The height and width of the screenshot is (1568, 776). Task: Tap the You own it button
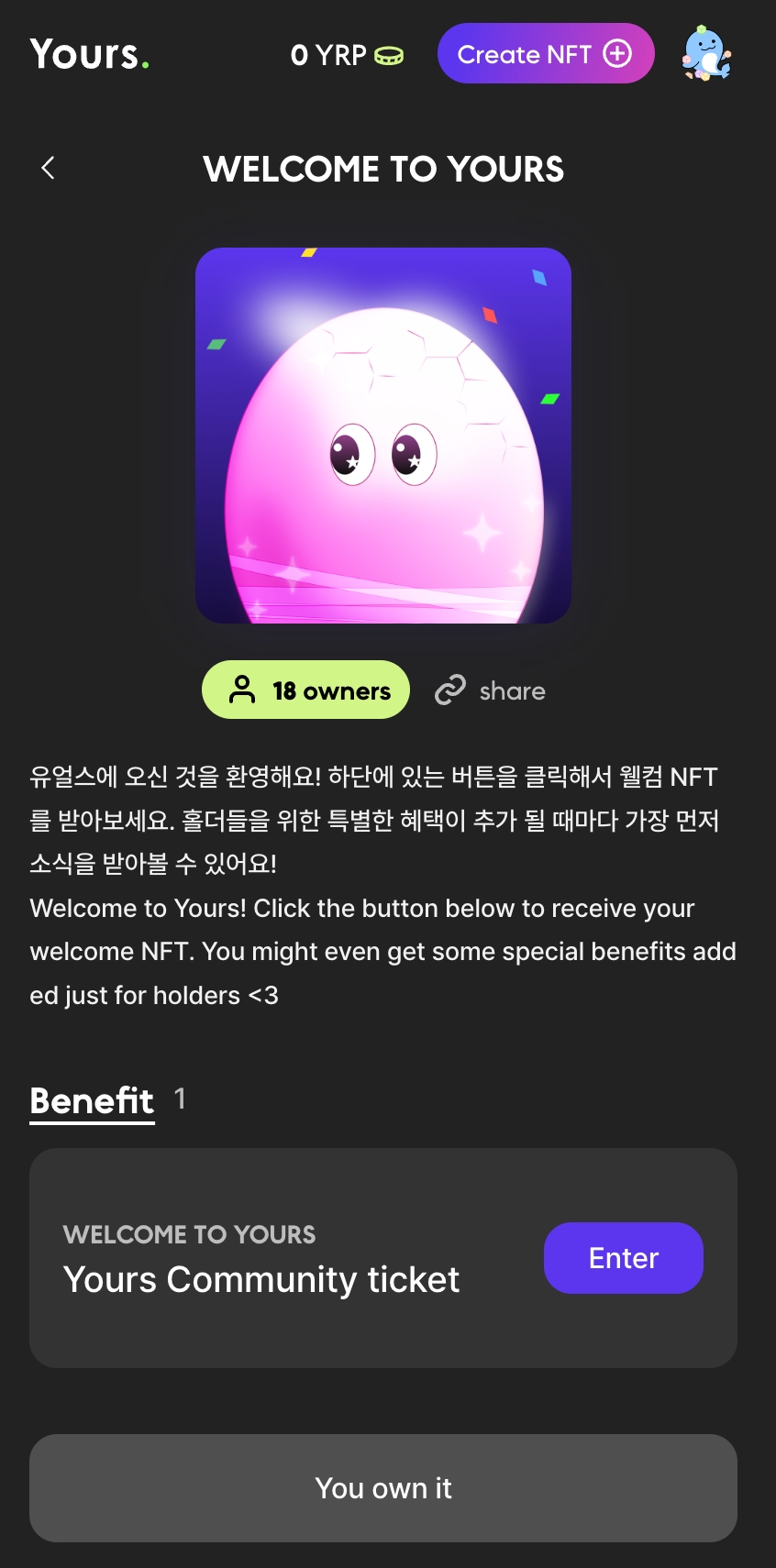pyautogui.click(x=383, y=1488)
